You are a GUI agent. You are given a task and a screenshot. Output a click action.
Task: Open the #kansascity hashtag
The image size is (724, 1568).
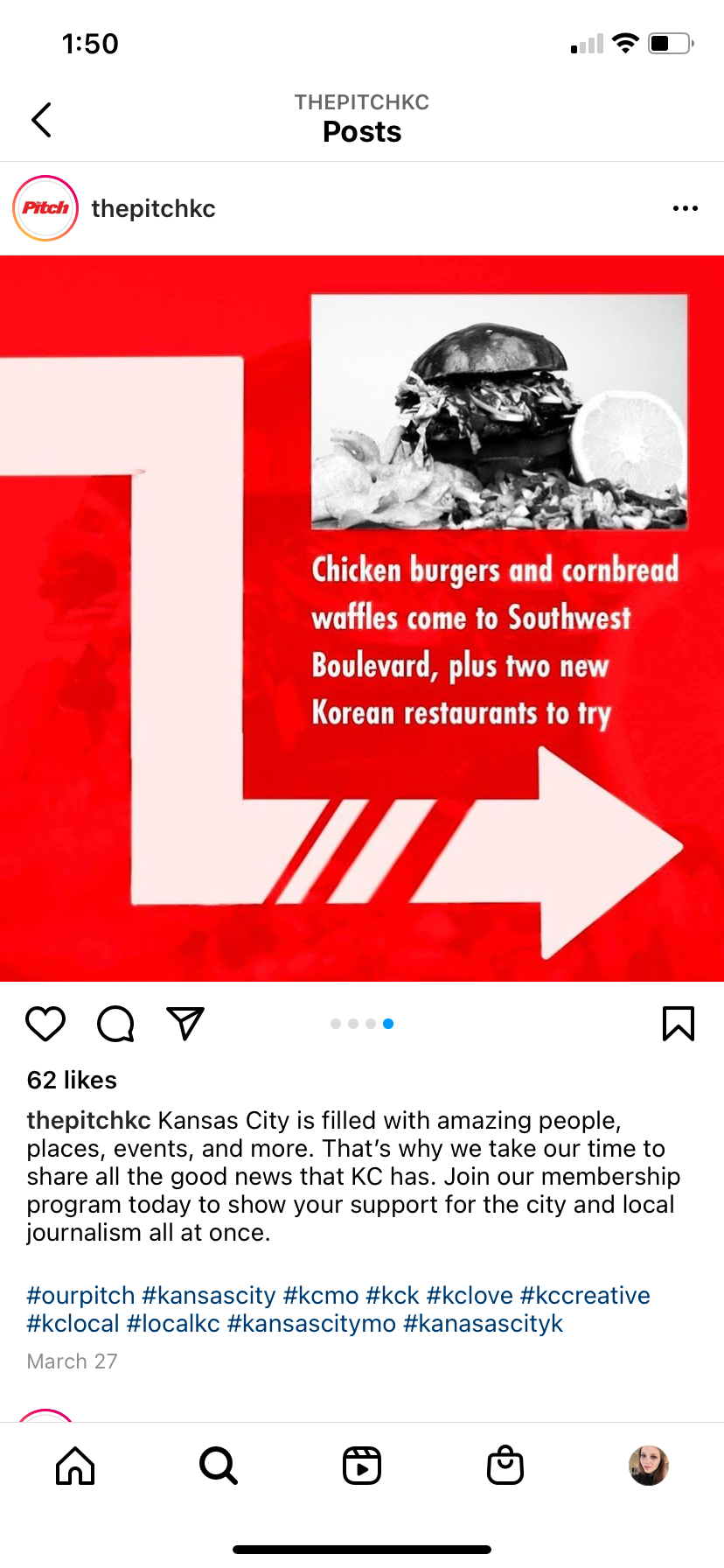(208, 1295)
